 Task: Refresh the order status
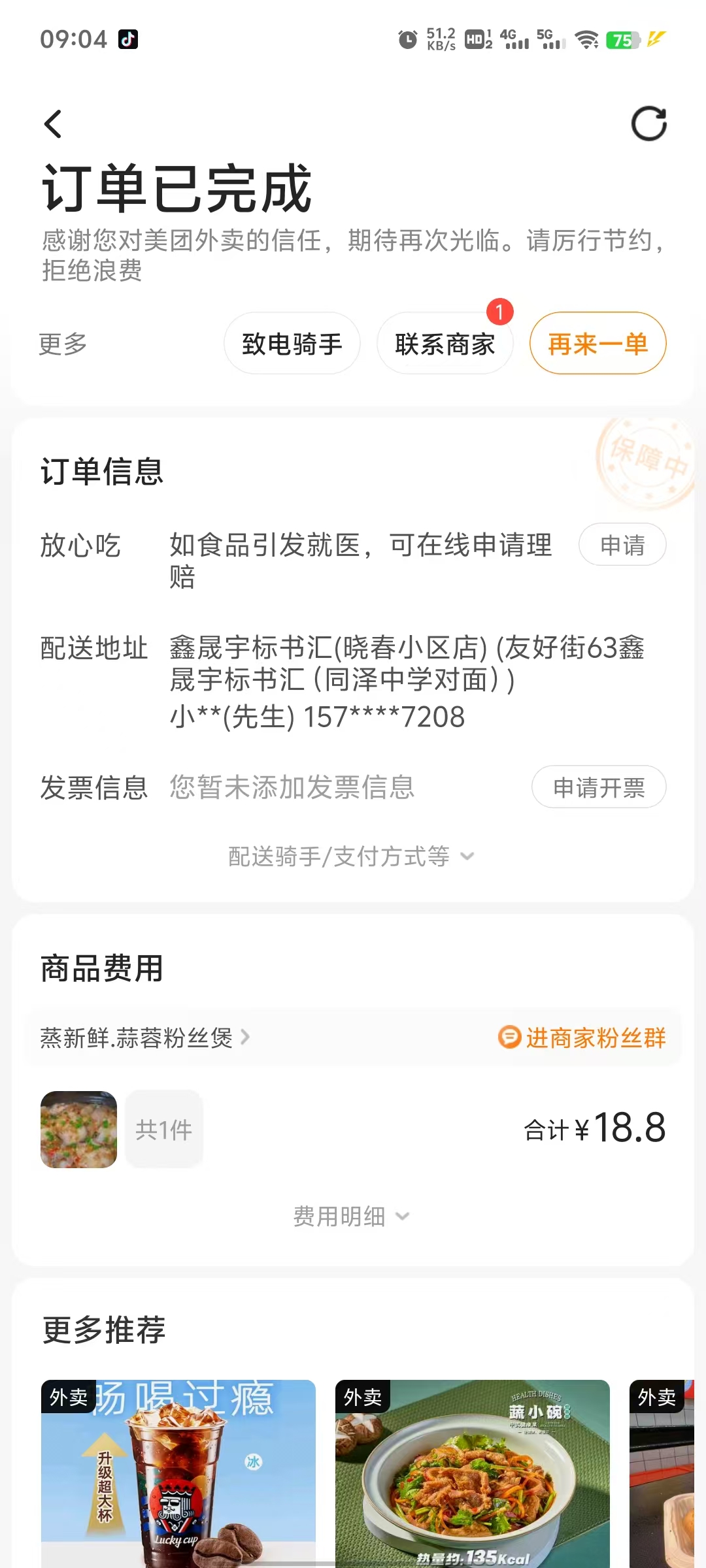pos(648,124)
